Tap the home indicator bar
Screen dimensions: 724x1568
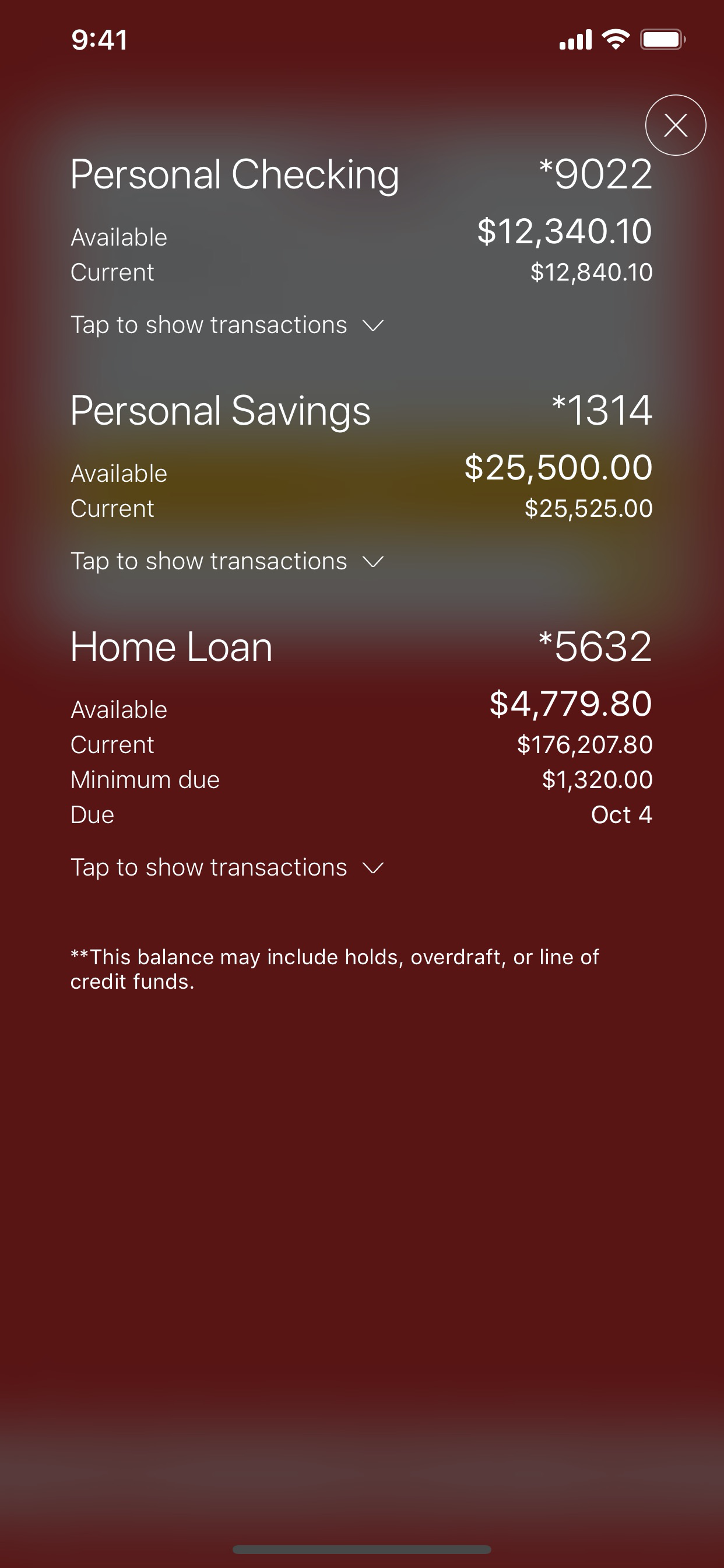362,1549
